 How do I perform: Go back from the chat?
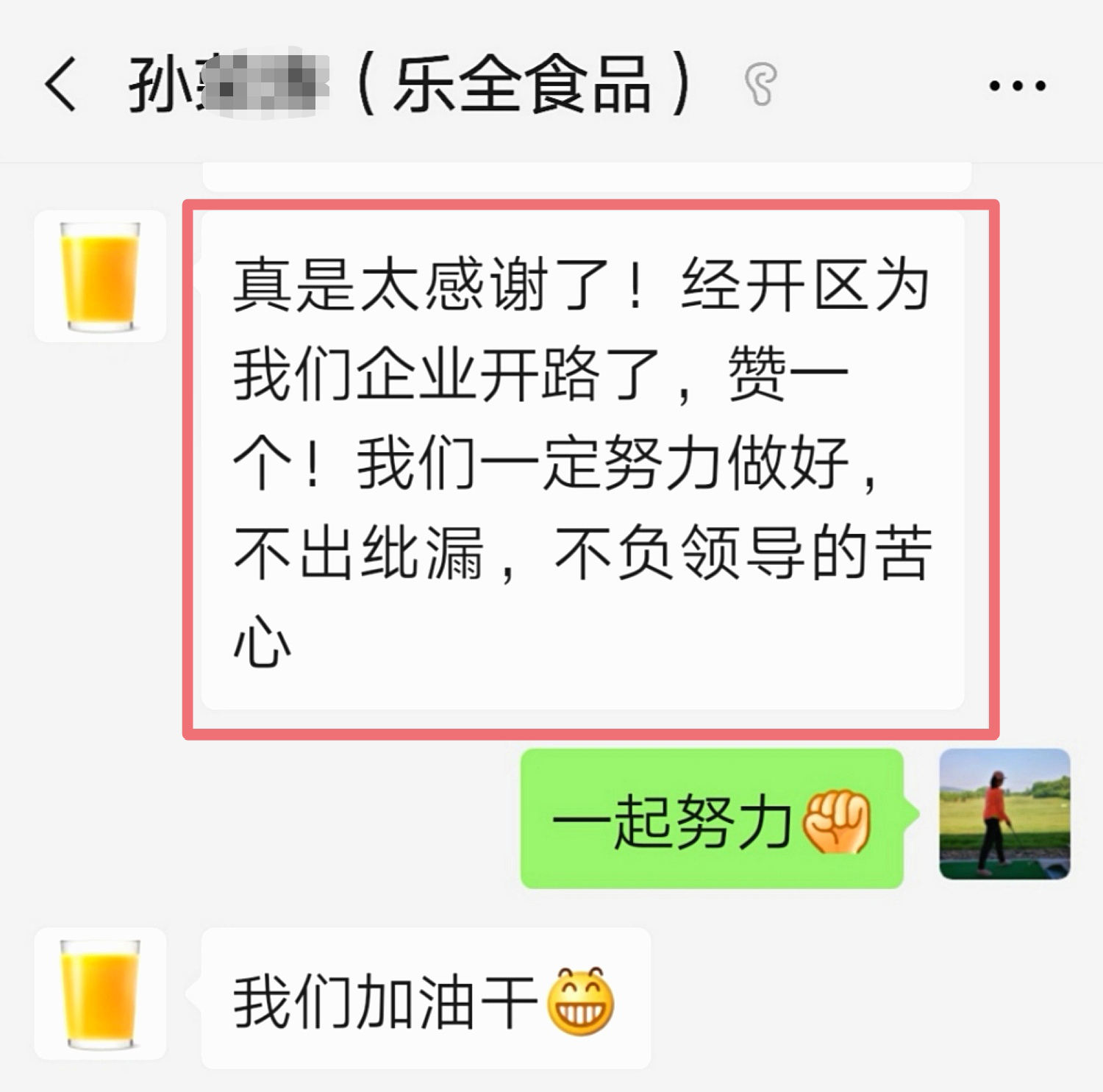(60, 85)
